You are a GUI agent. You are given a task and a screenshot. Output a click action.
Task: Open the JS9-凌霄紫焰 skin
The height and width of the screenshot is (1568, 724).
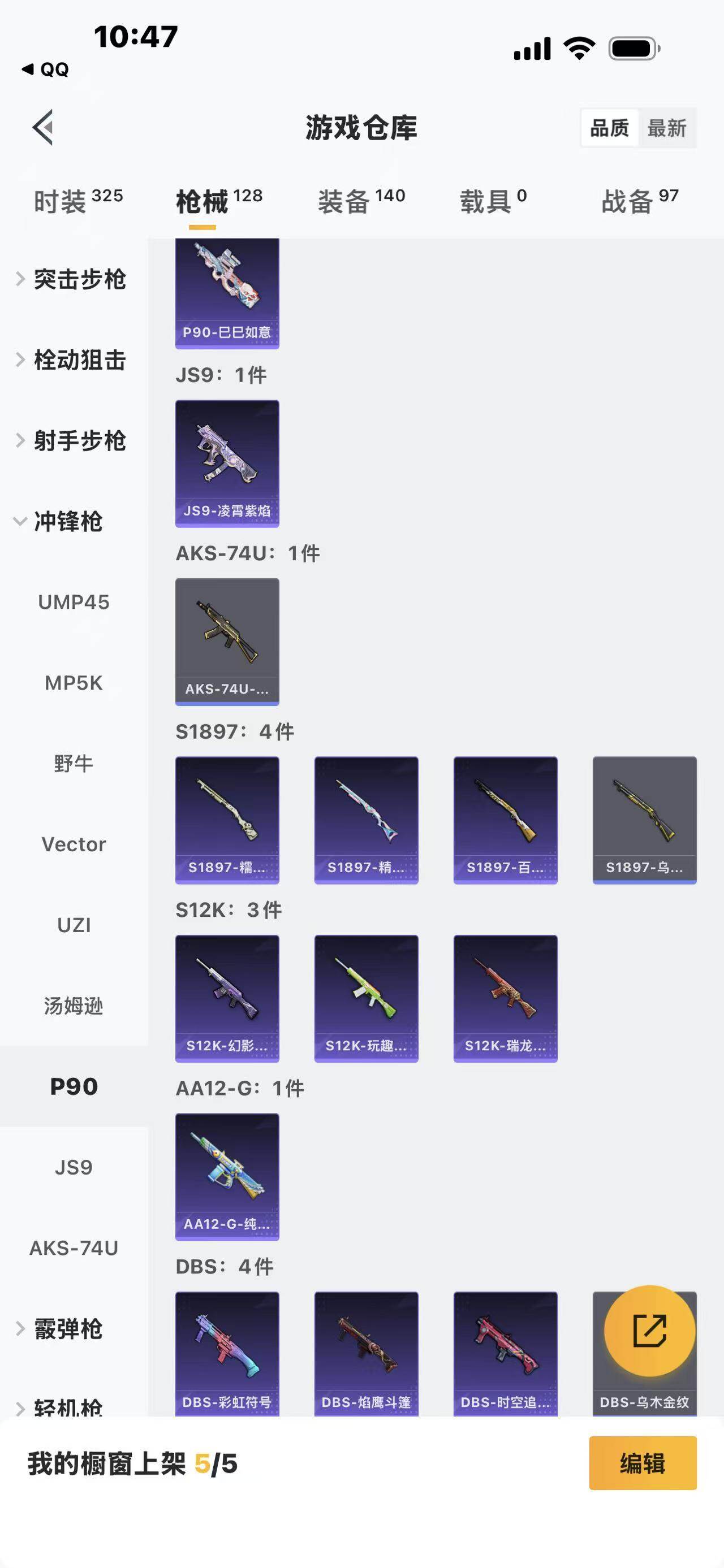coord(227,462)
